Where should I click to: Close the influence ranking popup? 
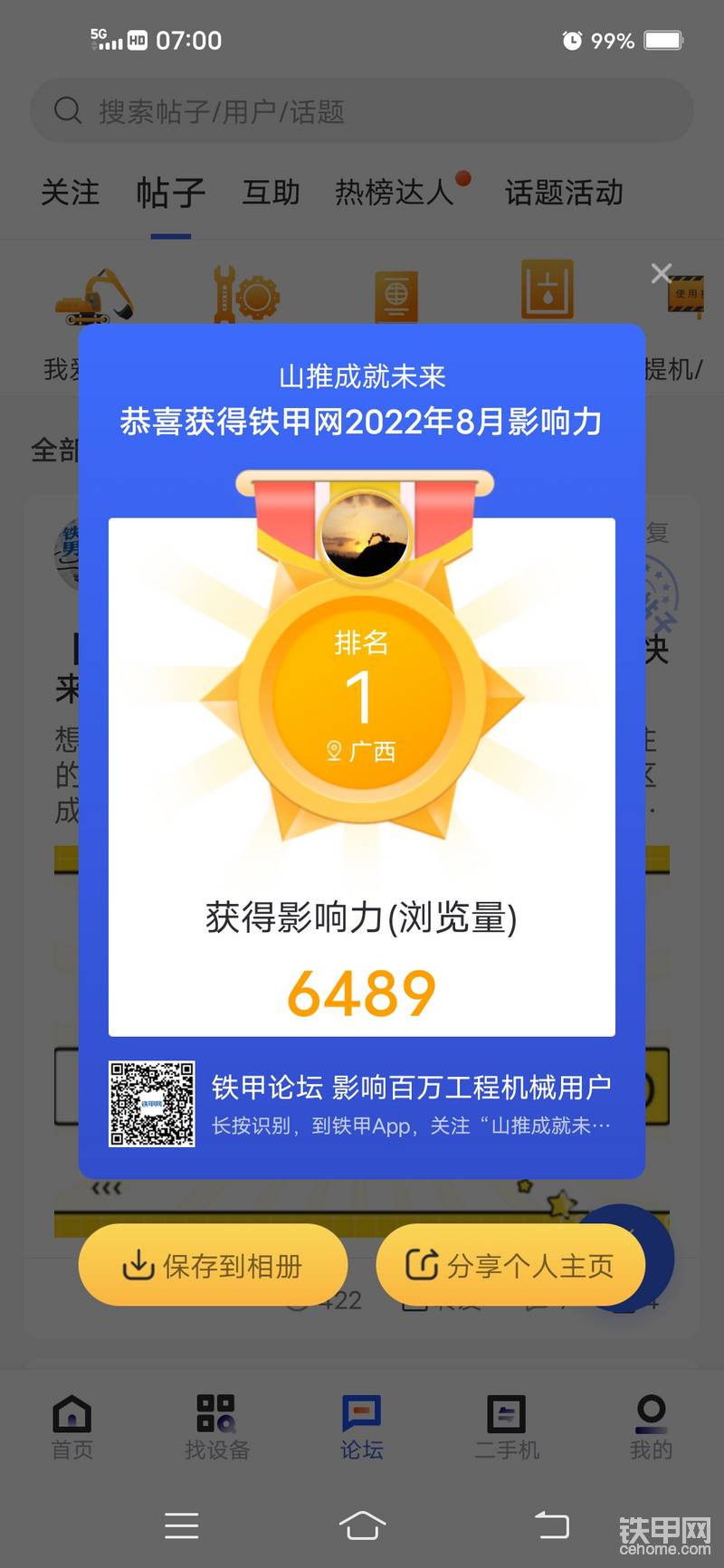(x=662, y=273)
